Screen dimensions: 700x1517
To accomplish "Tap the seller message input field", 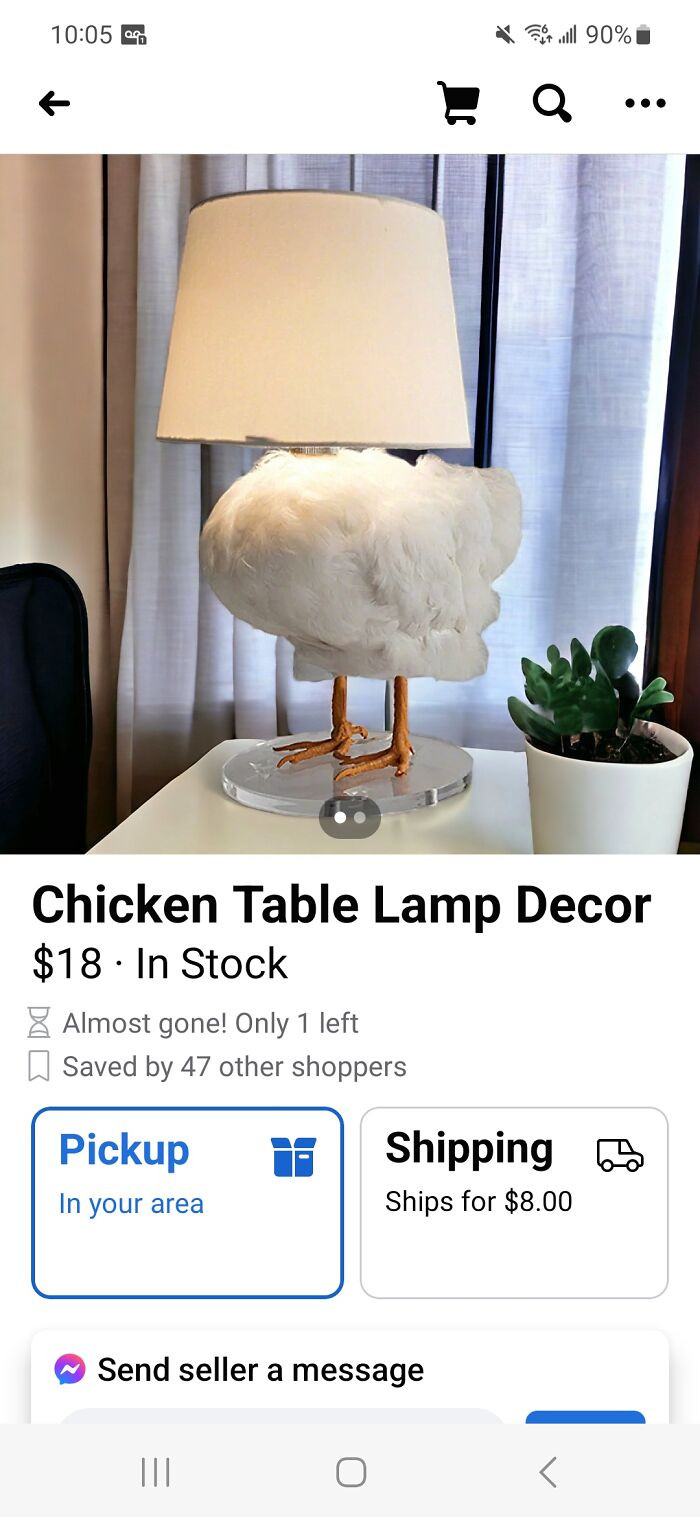I will pos(280,1415).
